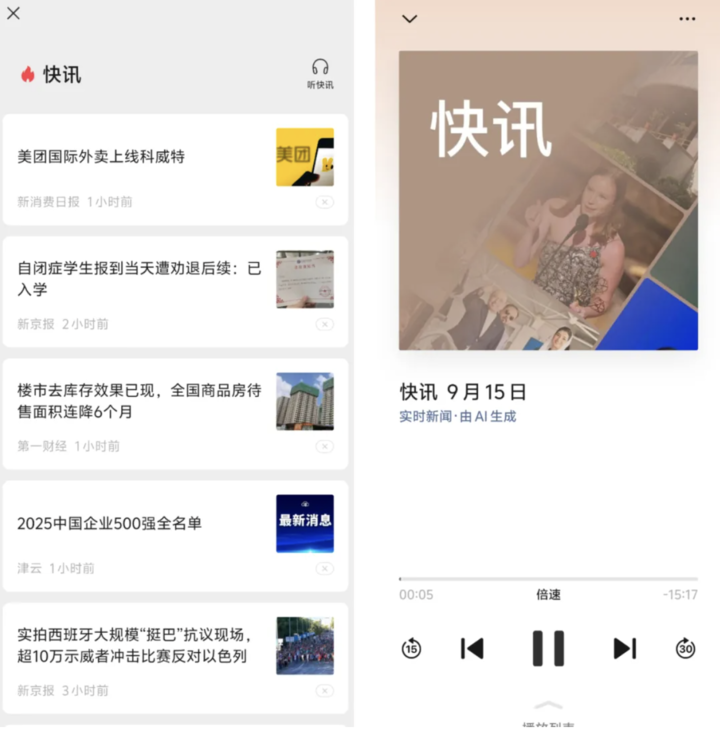Close the 快讯 news page
This screenshot has width=720, height=741.
pyautogui.click(x=13, y=13)
